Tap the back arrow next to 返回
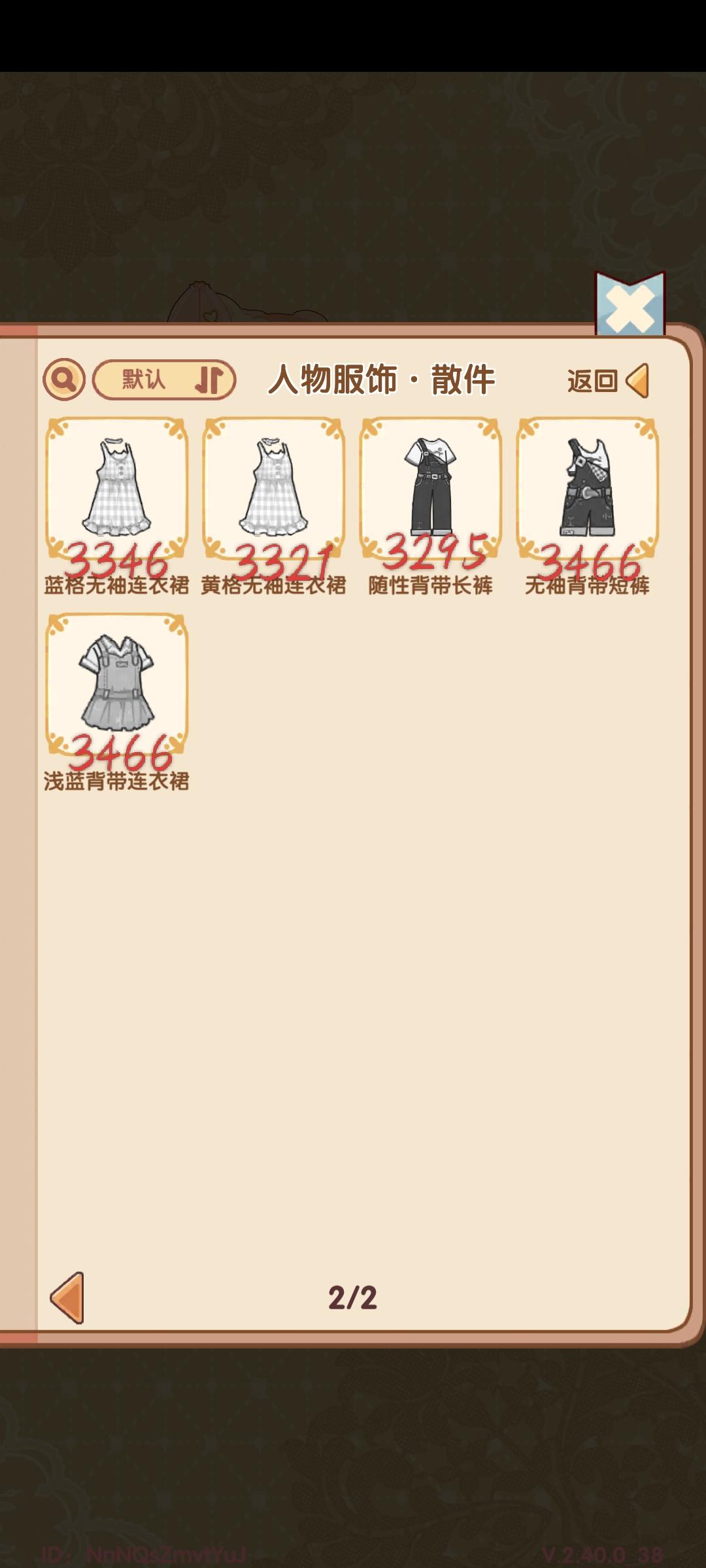The image size is (706, 1568). [x=637, y=380]
